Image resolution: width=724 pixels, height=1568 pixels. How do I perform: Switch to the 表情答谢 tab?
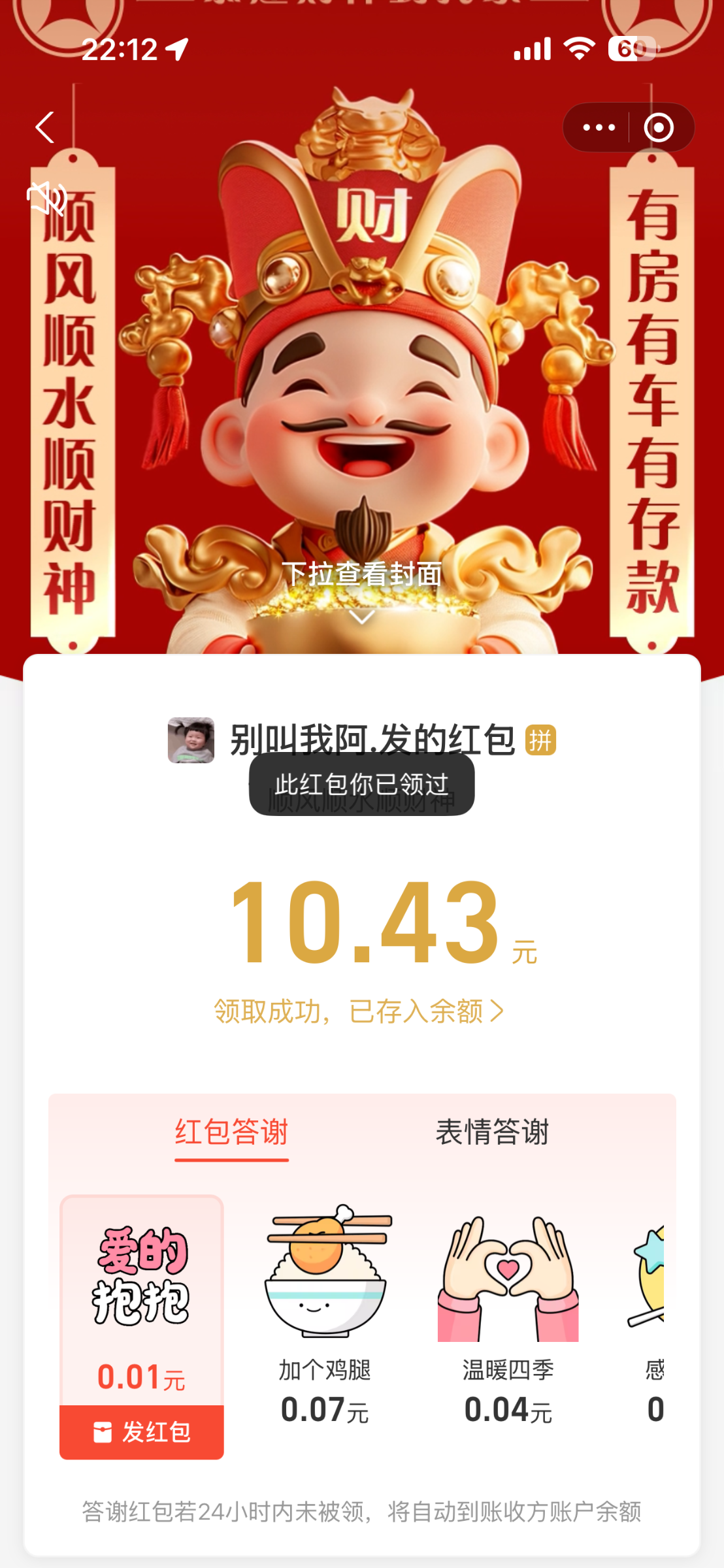(x=492, y=1132)
